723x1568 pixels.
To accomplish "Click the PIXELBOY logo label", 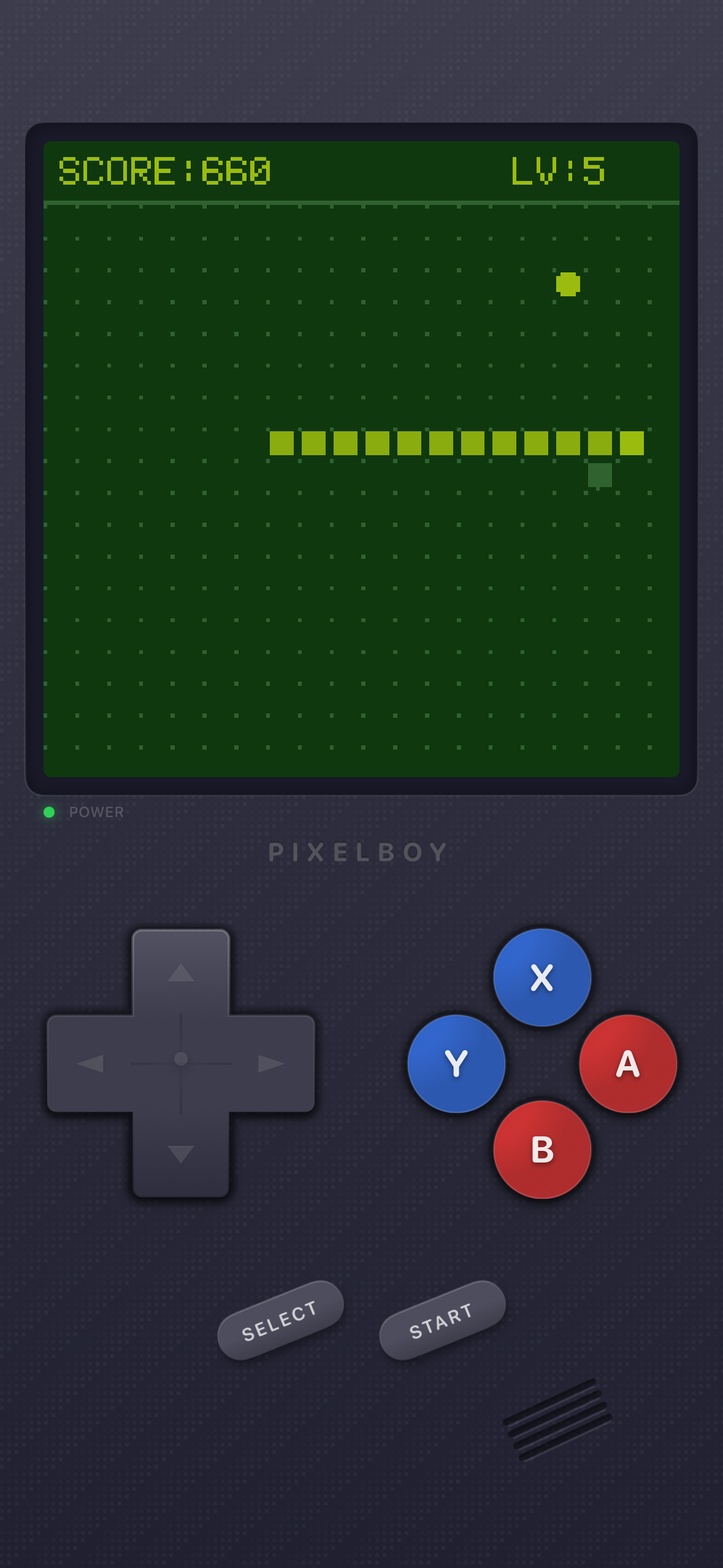I will click(x=358, y=850).
